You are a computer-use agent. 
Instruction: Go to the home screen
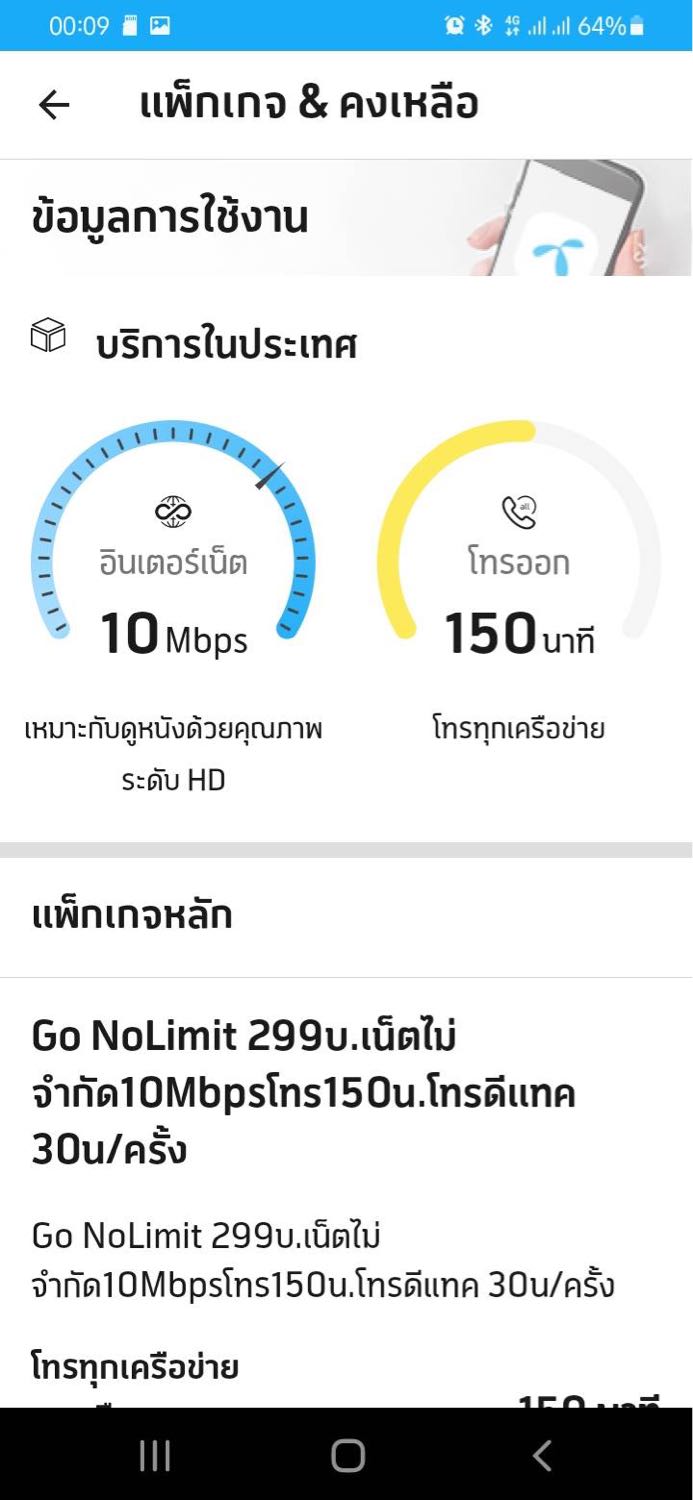click(347, 1455)
